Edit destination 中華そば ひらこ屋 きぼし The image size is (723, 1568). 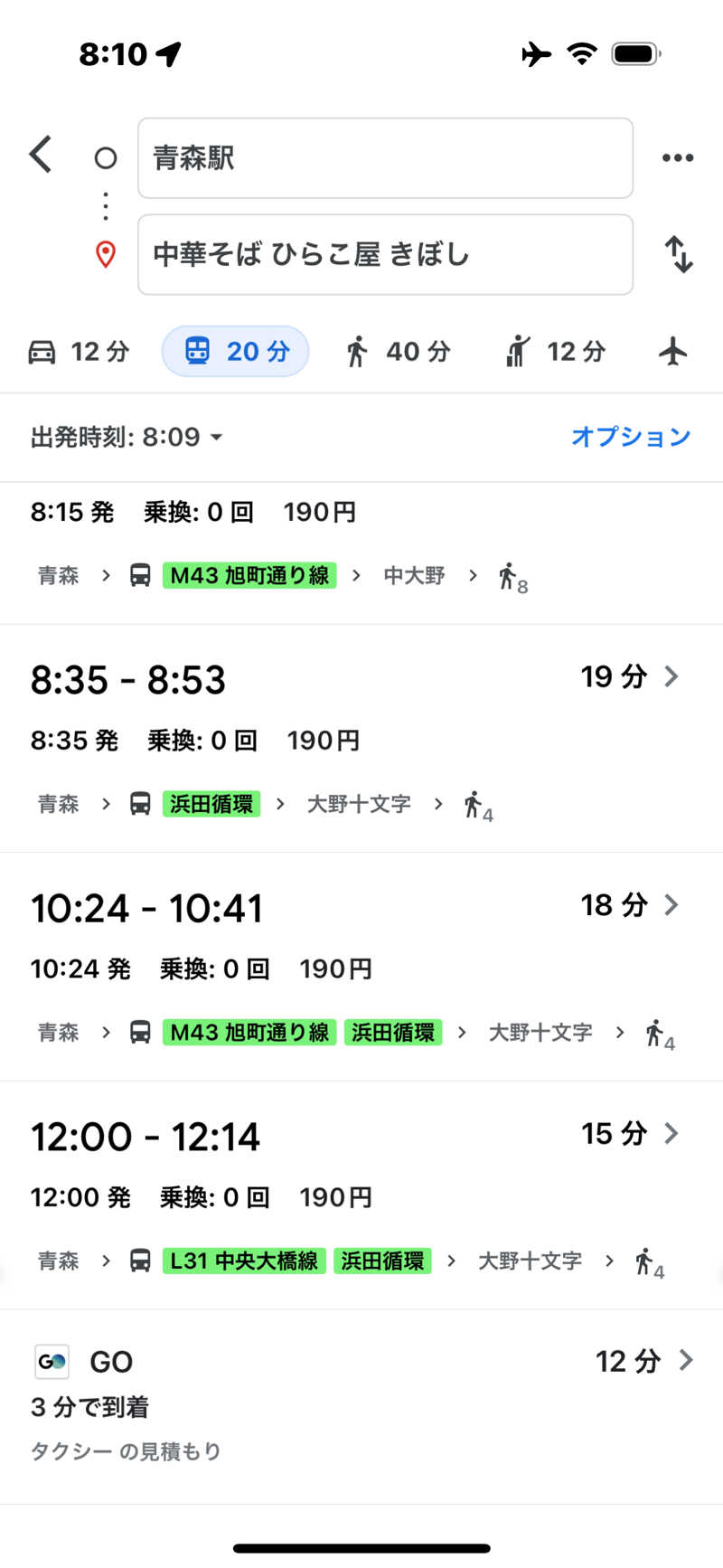(x=385, y=254)
